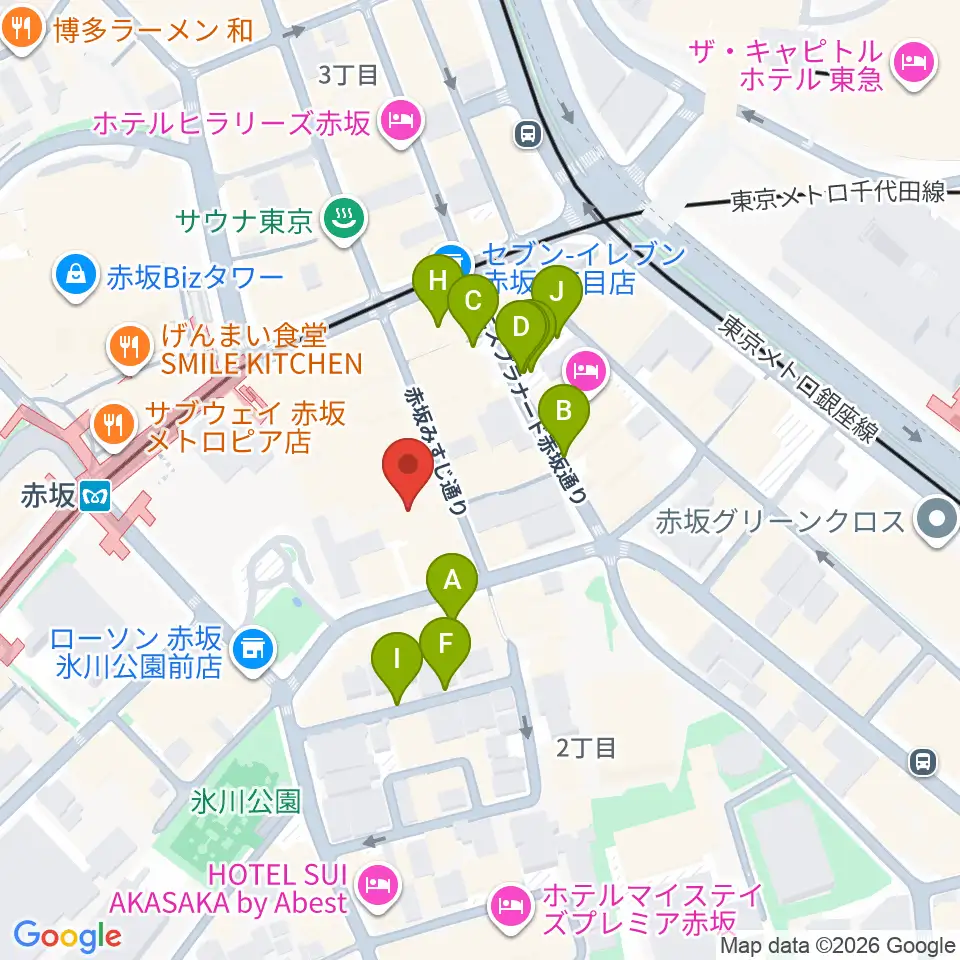Tap the red location pin

pyautogui.click(x=408, y=473)
